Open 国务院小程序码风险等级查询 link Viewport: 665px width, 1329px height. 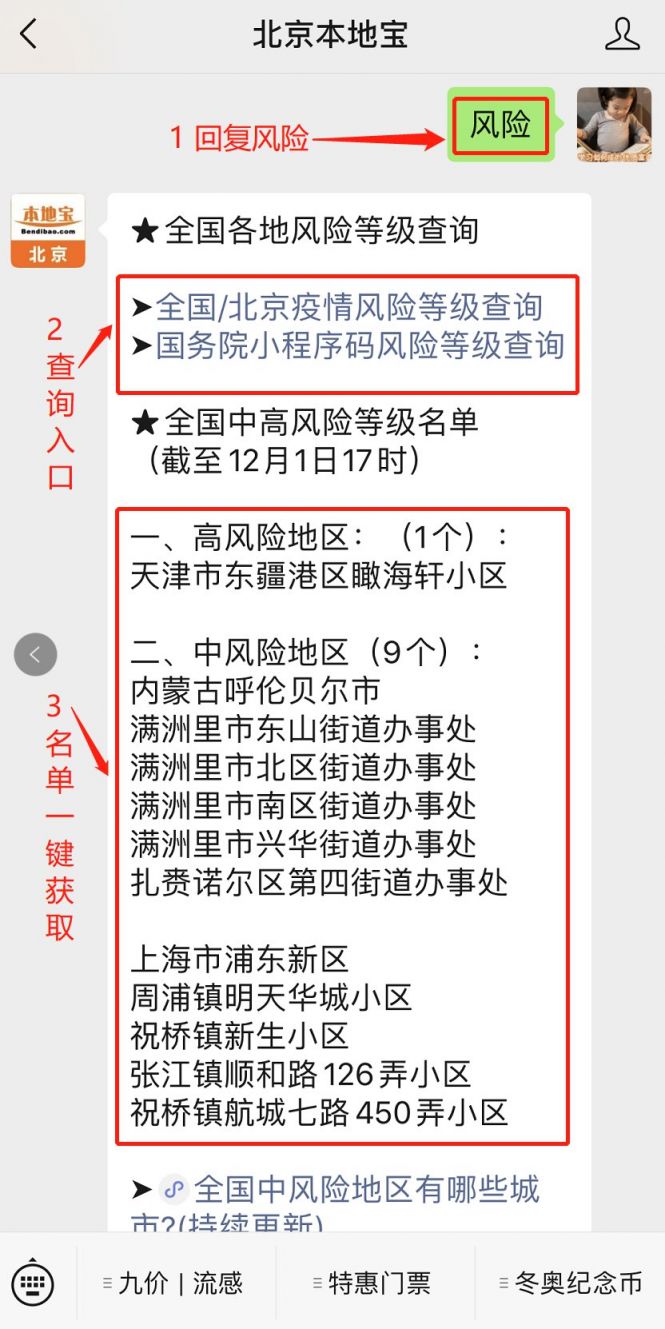[x=360, y=346]
